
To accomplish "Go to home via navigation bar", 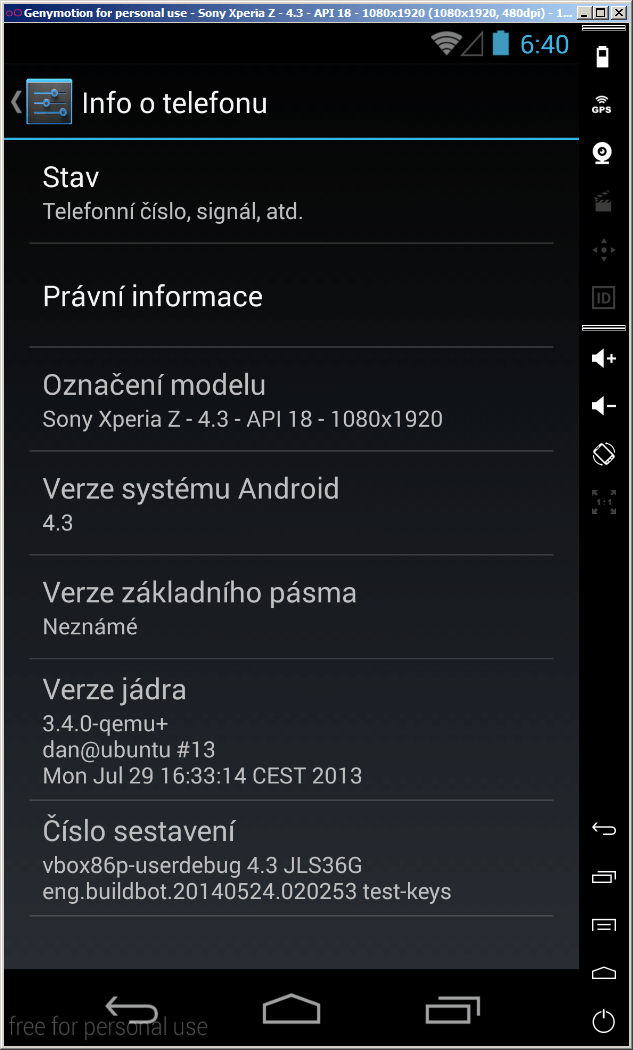I will pyautogui.click(x=291, y=1009).
